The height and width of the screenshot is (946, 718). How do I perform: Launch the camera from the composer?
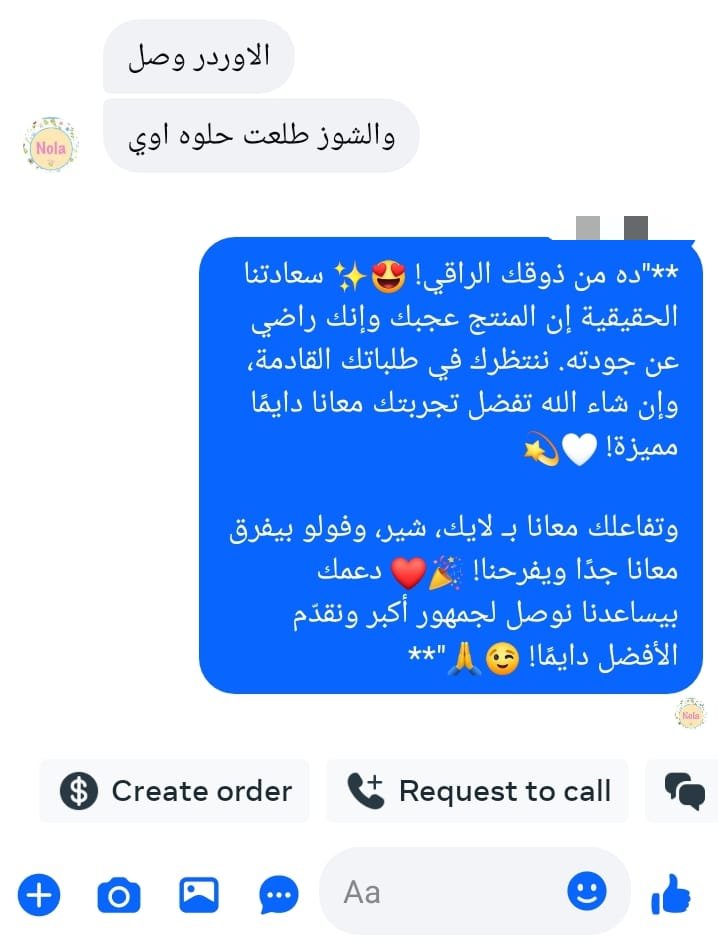point(119,895)
